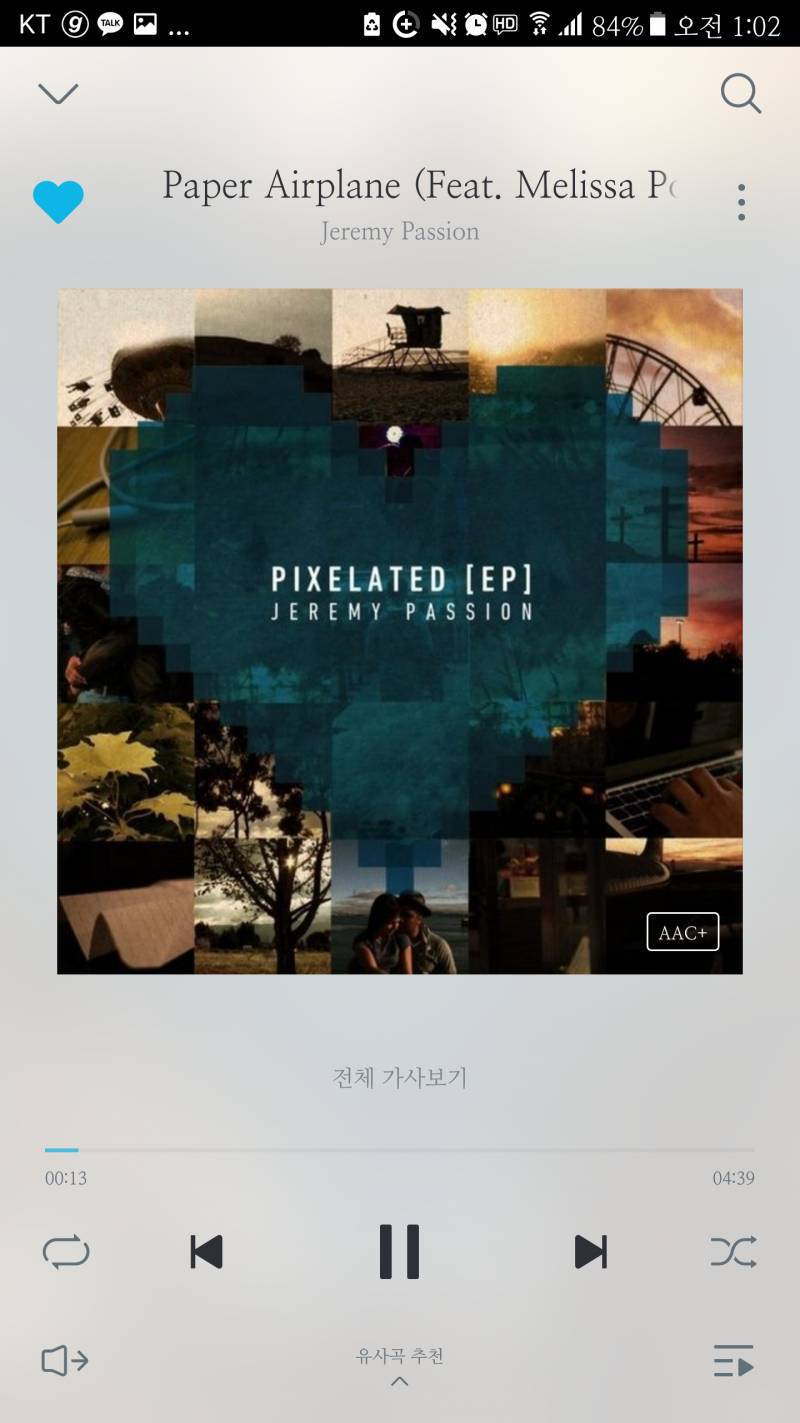Open search from the magnifier icon
Image resolution: width=800 pixels, height=1423 pixels.
click(x=740, y=94)
